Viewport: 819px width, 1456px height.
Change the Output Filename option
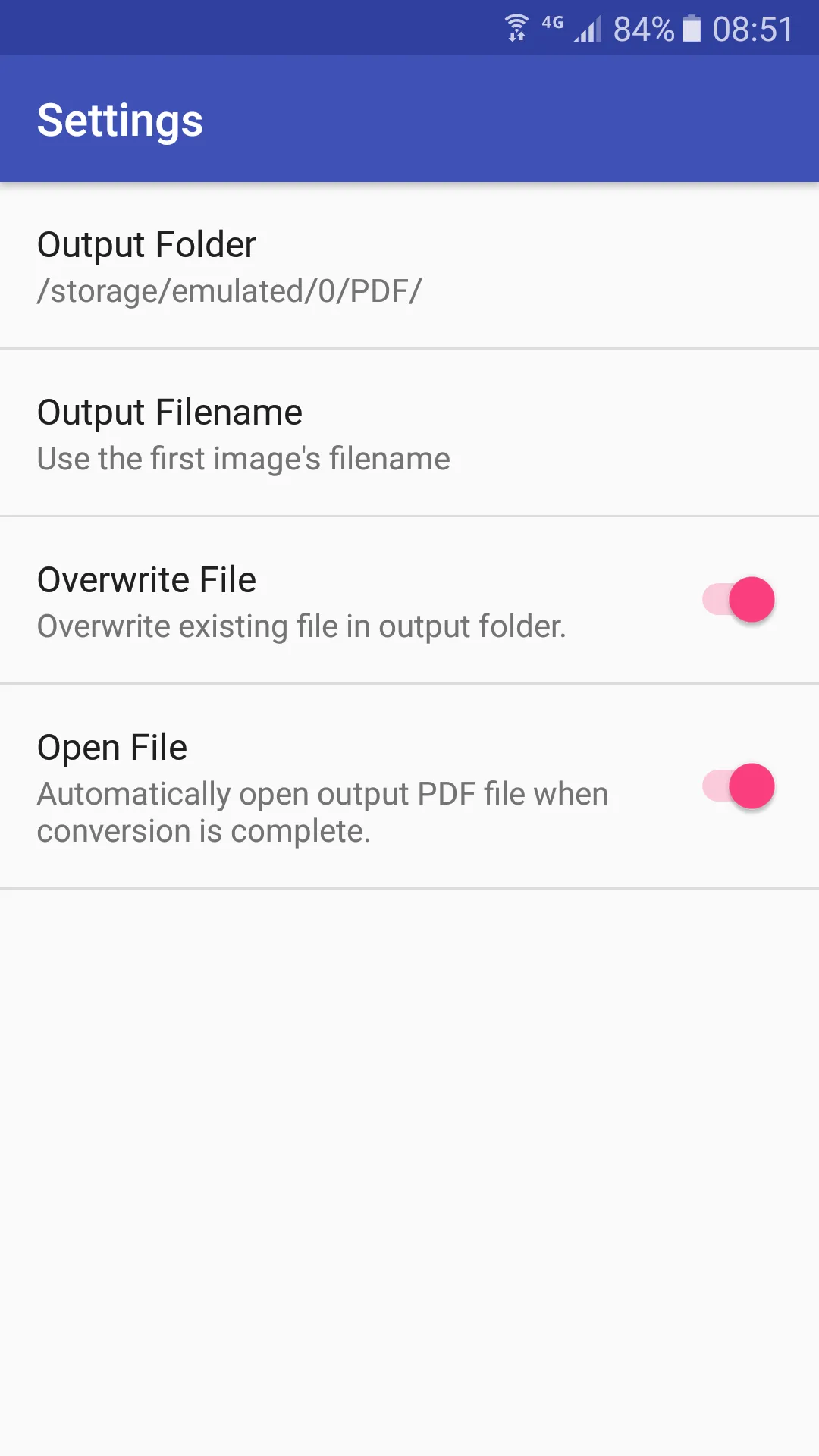[409, 434]
